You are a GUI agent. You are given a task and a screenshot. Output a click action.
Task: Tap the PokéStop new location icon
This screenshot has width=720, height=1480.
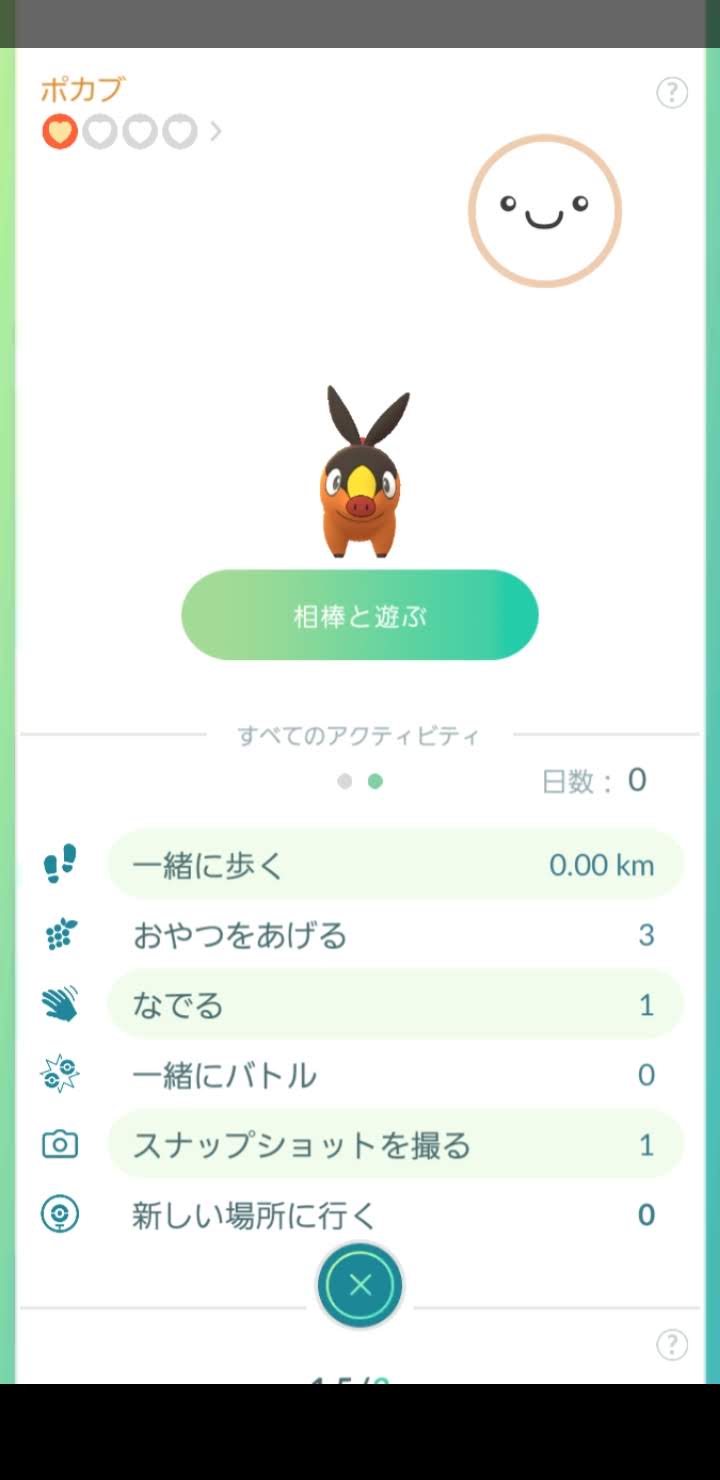59,1215
